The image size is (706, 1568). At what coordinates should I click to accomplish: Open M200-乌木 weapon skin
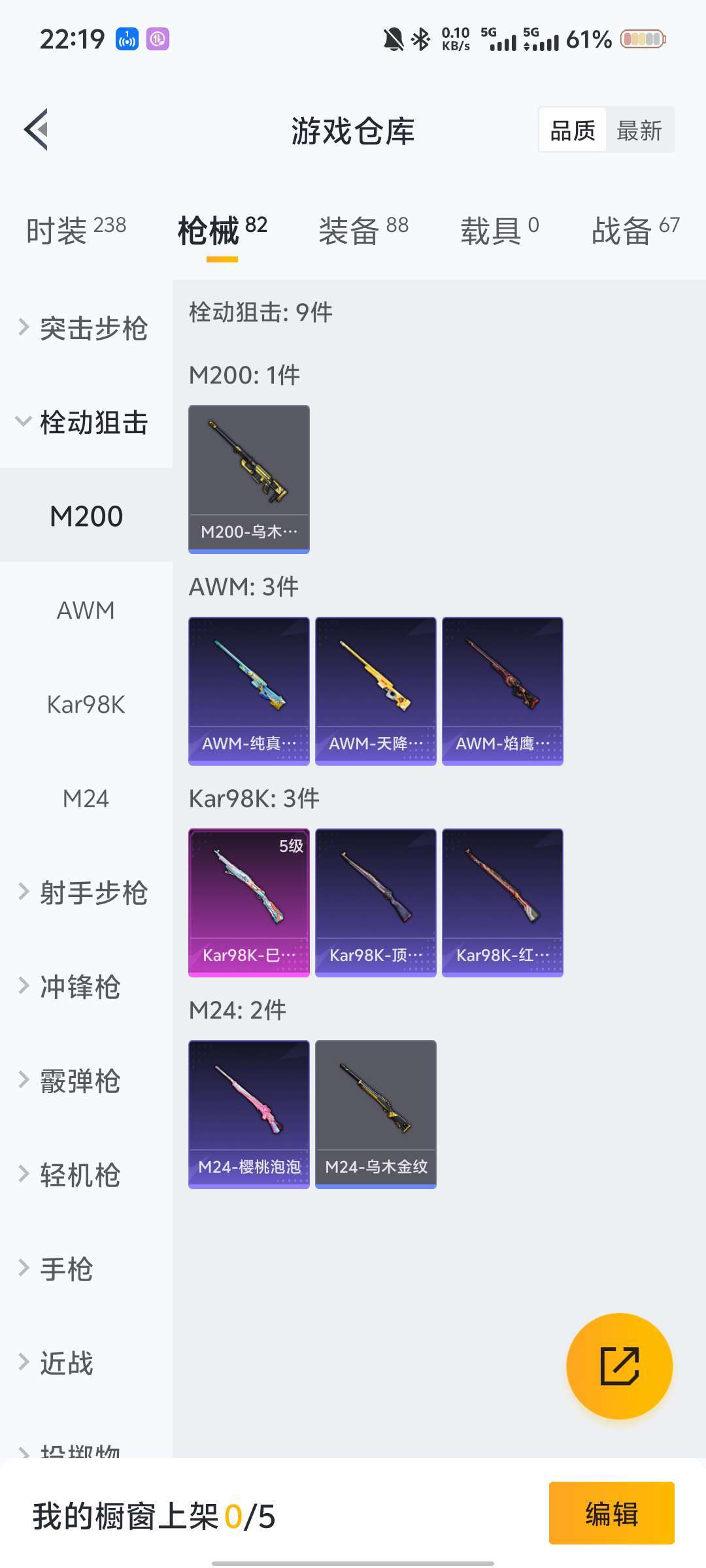(x=248, y=479)
